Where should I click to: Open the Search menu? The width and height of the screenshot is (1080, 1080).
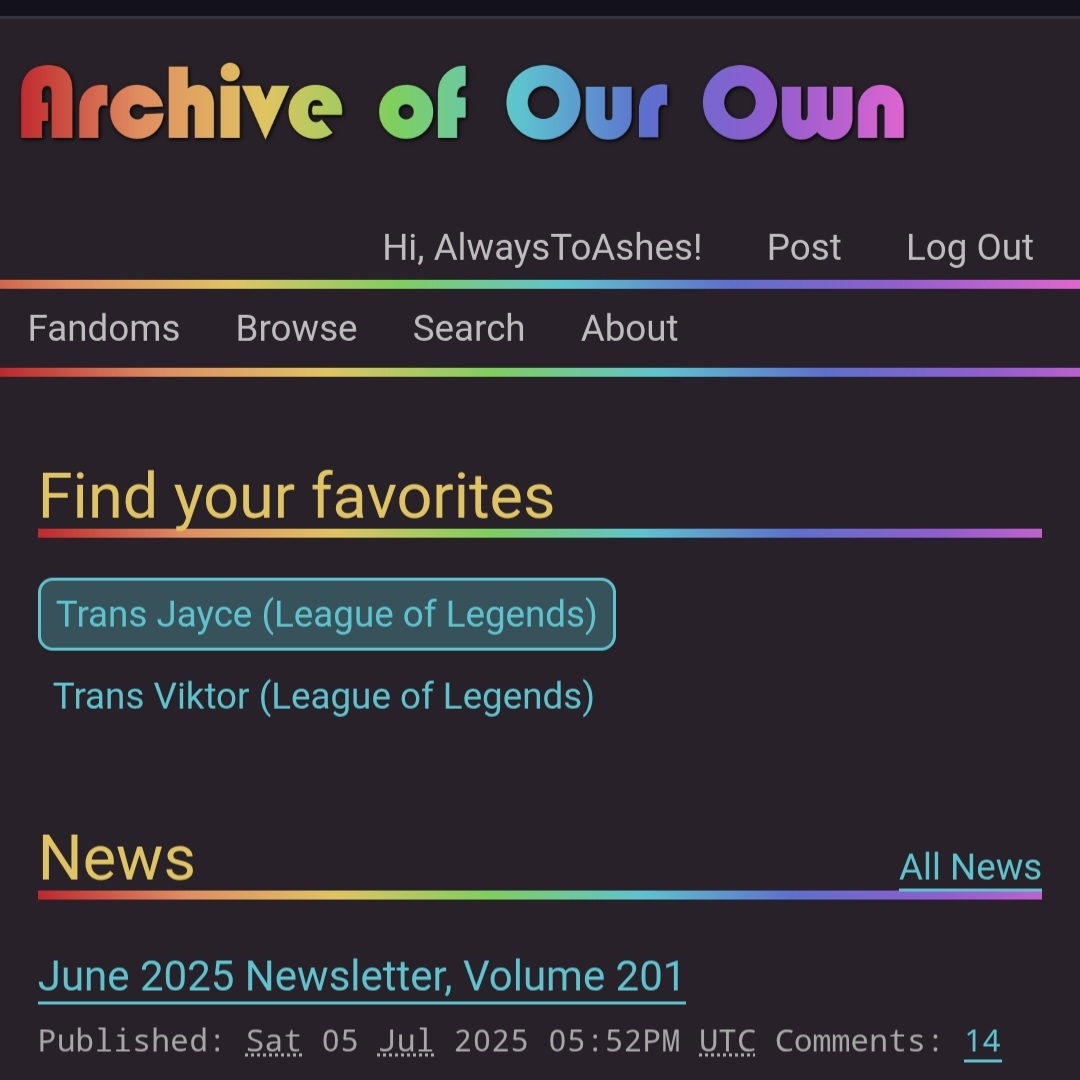pos(468,328)
